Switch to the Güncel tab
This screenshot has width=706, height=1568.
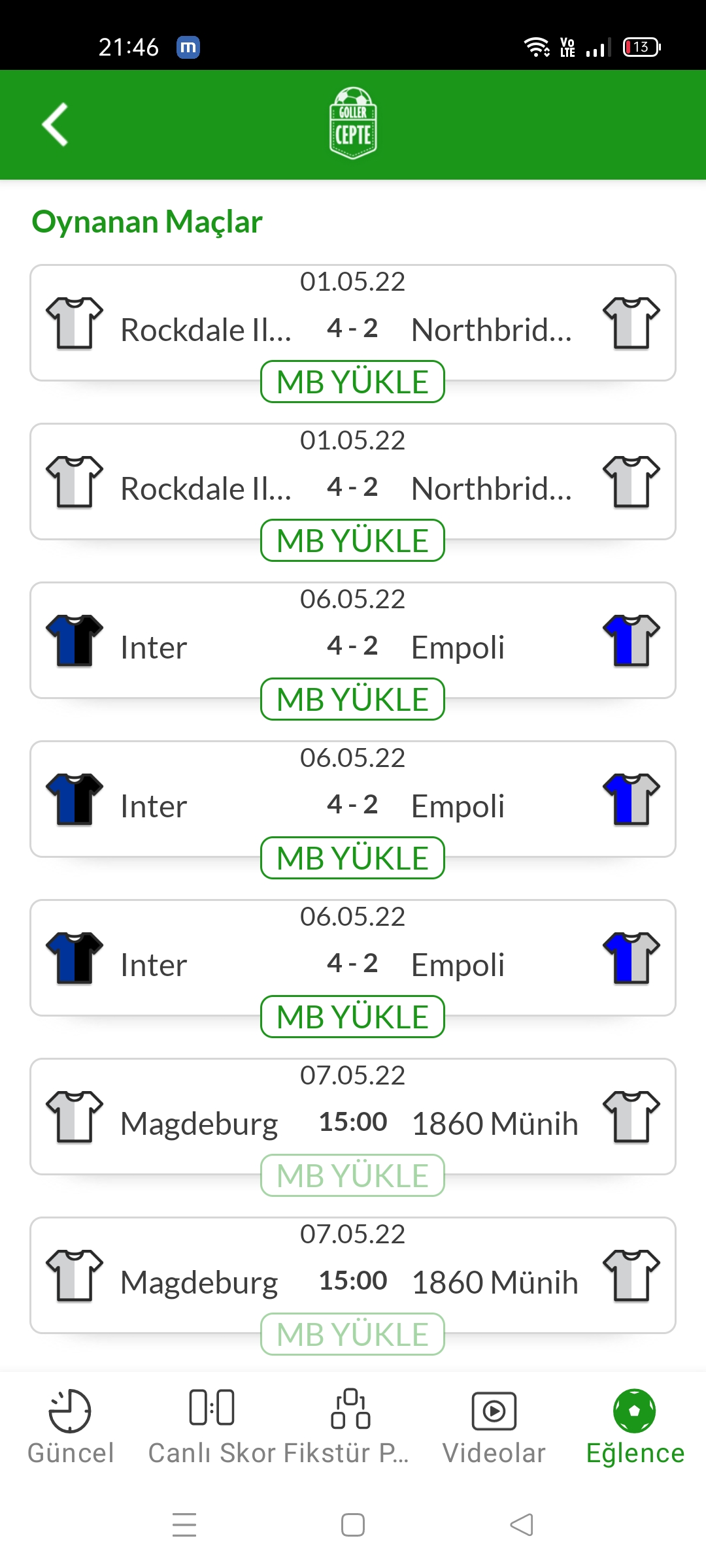tap(71, 1427)
